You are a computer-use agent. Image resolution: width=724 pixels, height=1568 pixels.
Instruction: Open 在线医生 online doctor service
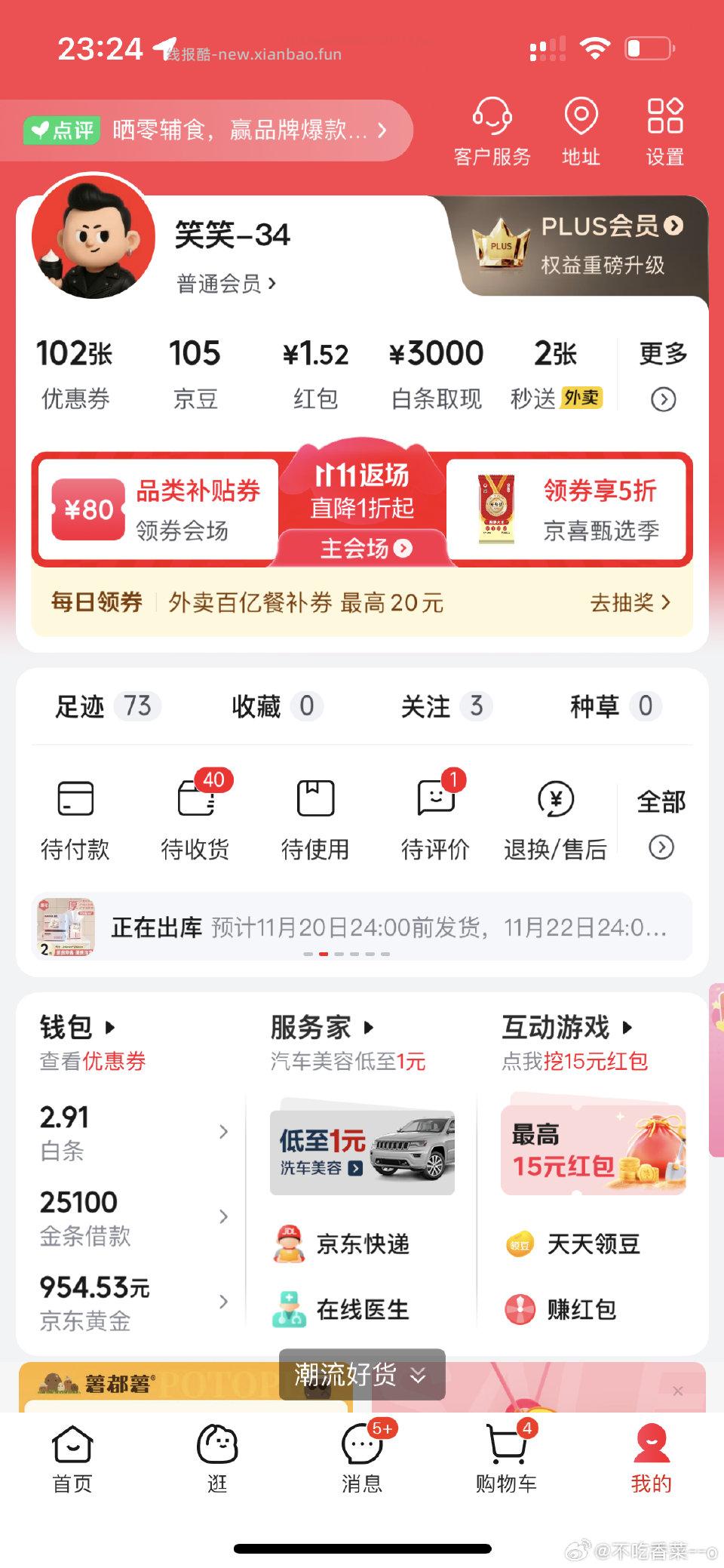coord(339,1310)
